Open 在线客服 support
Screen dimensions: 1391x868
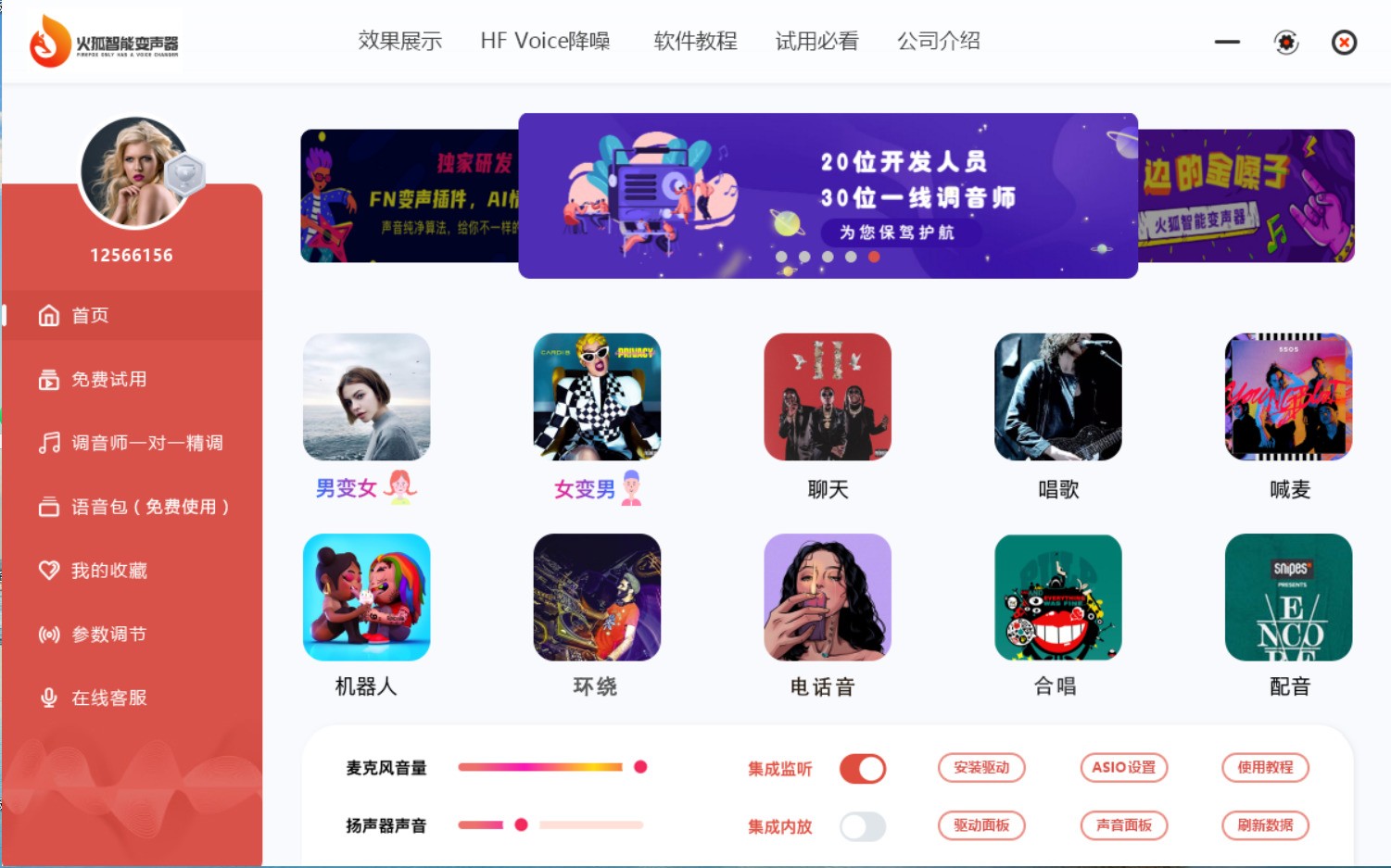[x=108, y=698]
